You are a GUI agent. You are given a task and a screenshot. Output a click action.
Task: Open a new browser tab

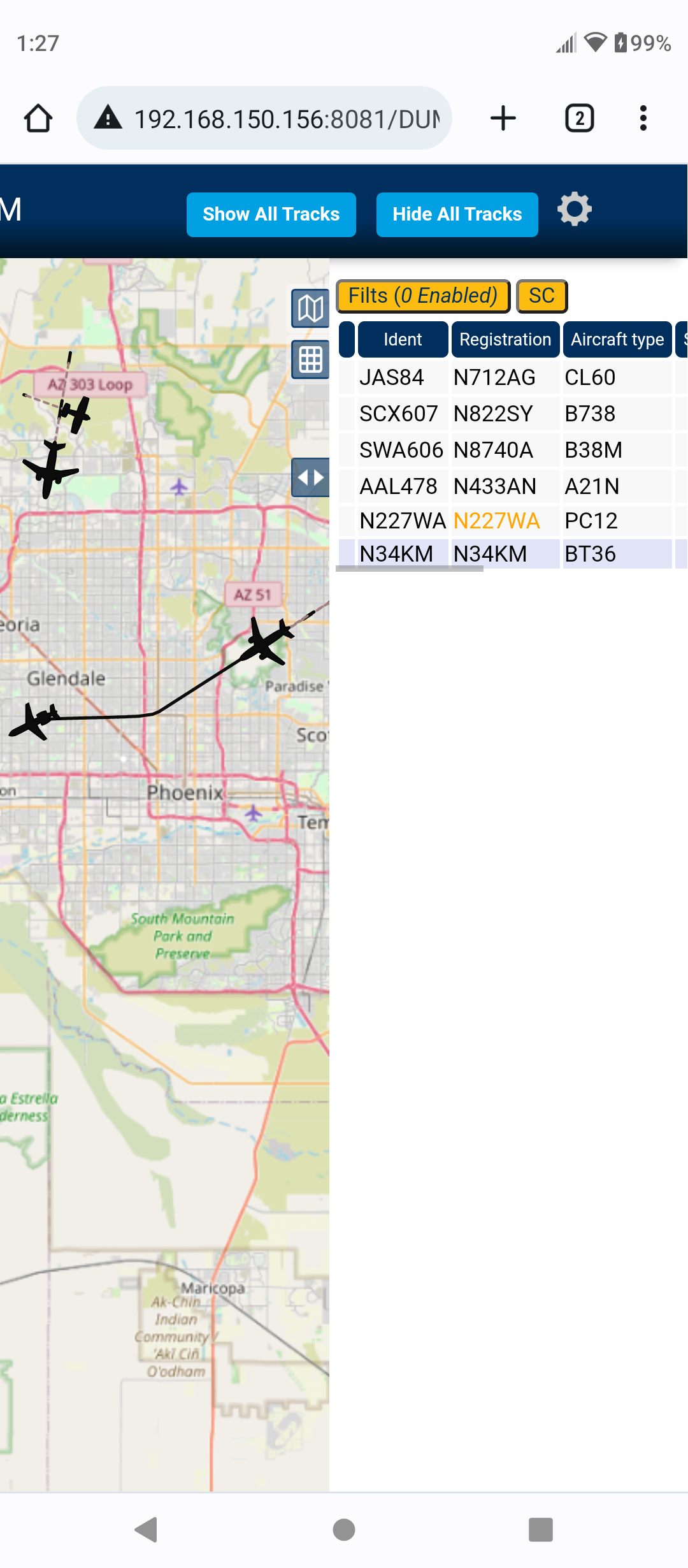pos(503,119)
